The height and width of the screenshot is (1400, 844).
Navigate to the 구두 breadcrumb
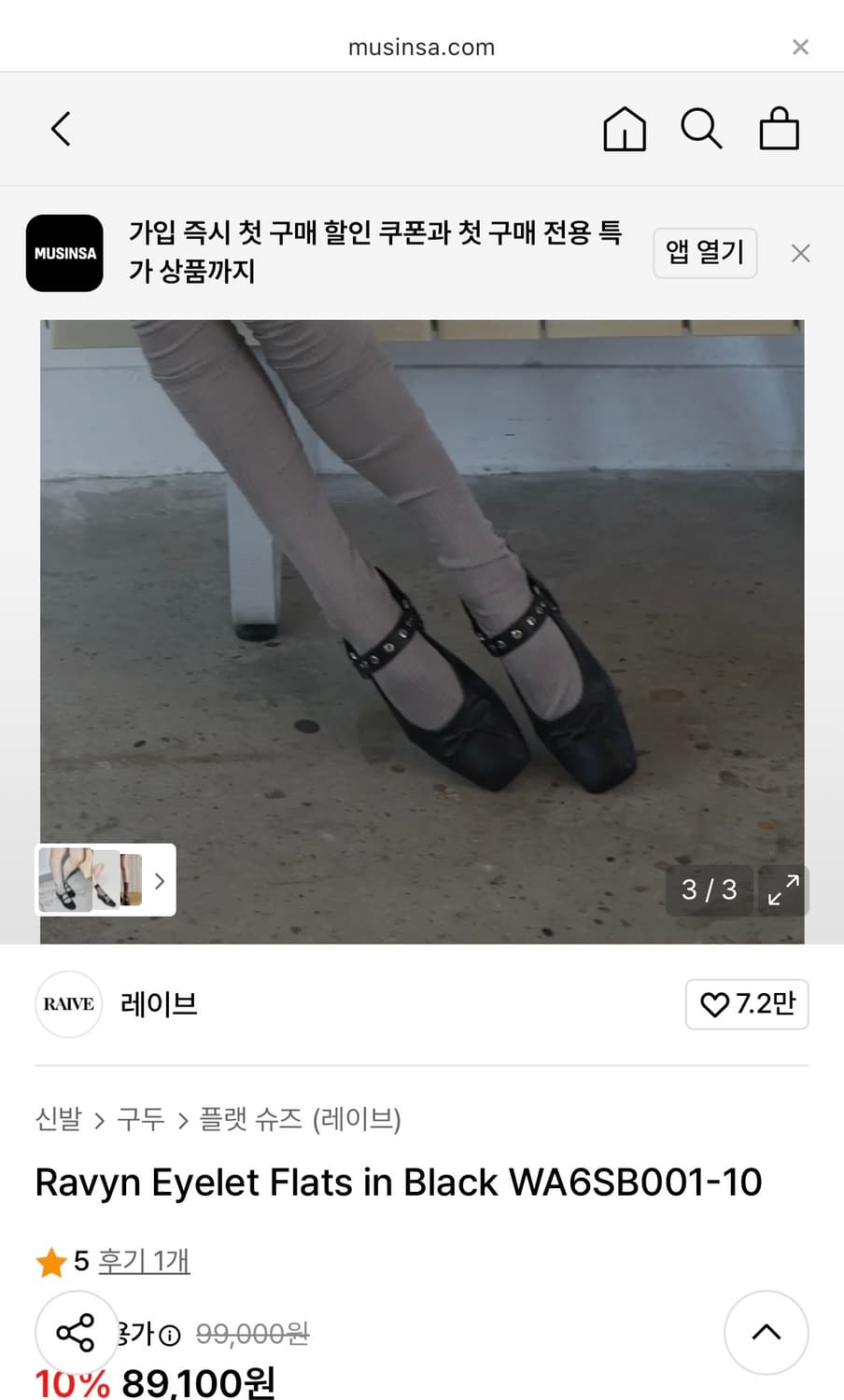pos(139,1119)
